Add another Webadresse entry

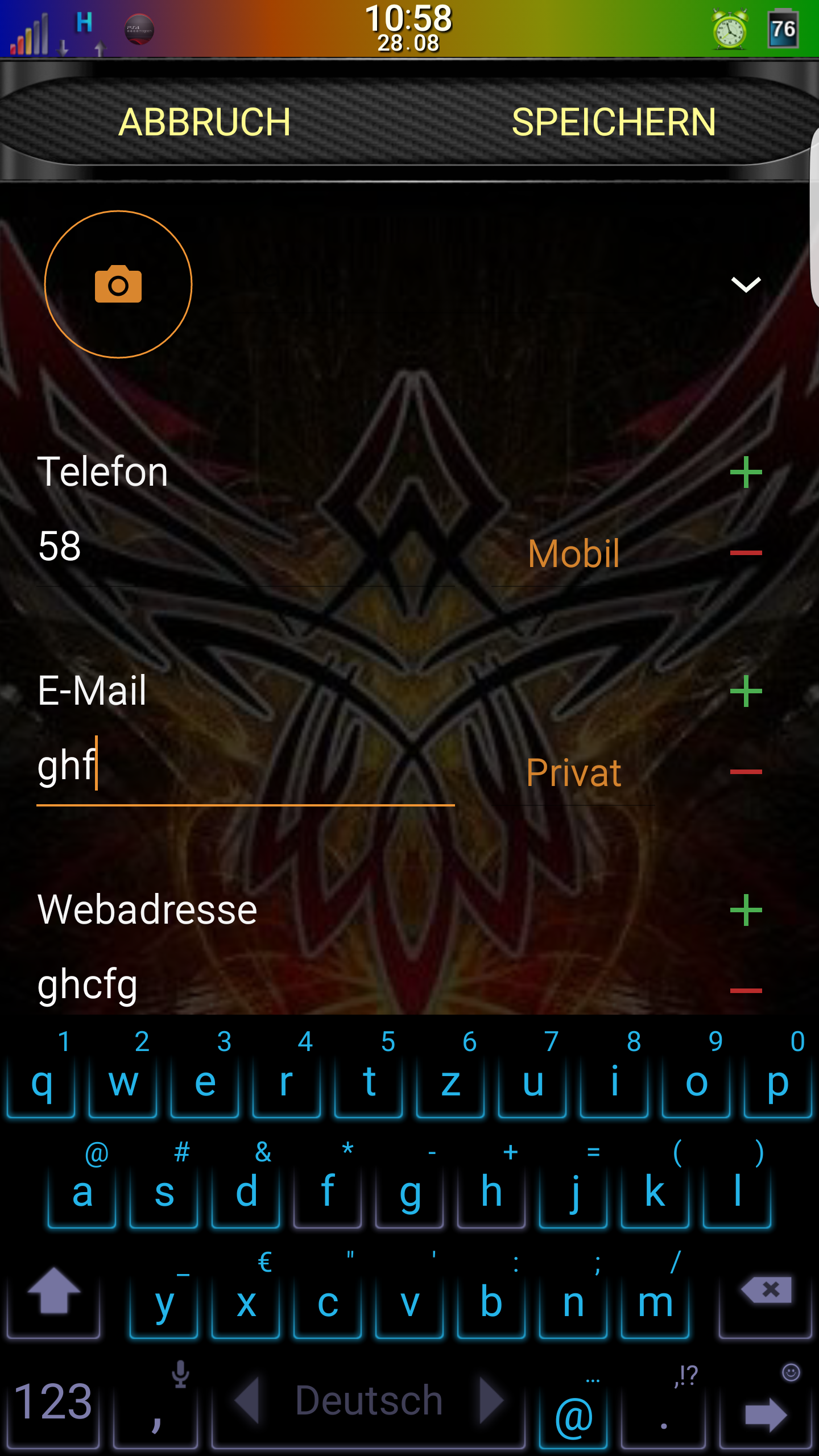coord(746,910)
